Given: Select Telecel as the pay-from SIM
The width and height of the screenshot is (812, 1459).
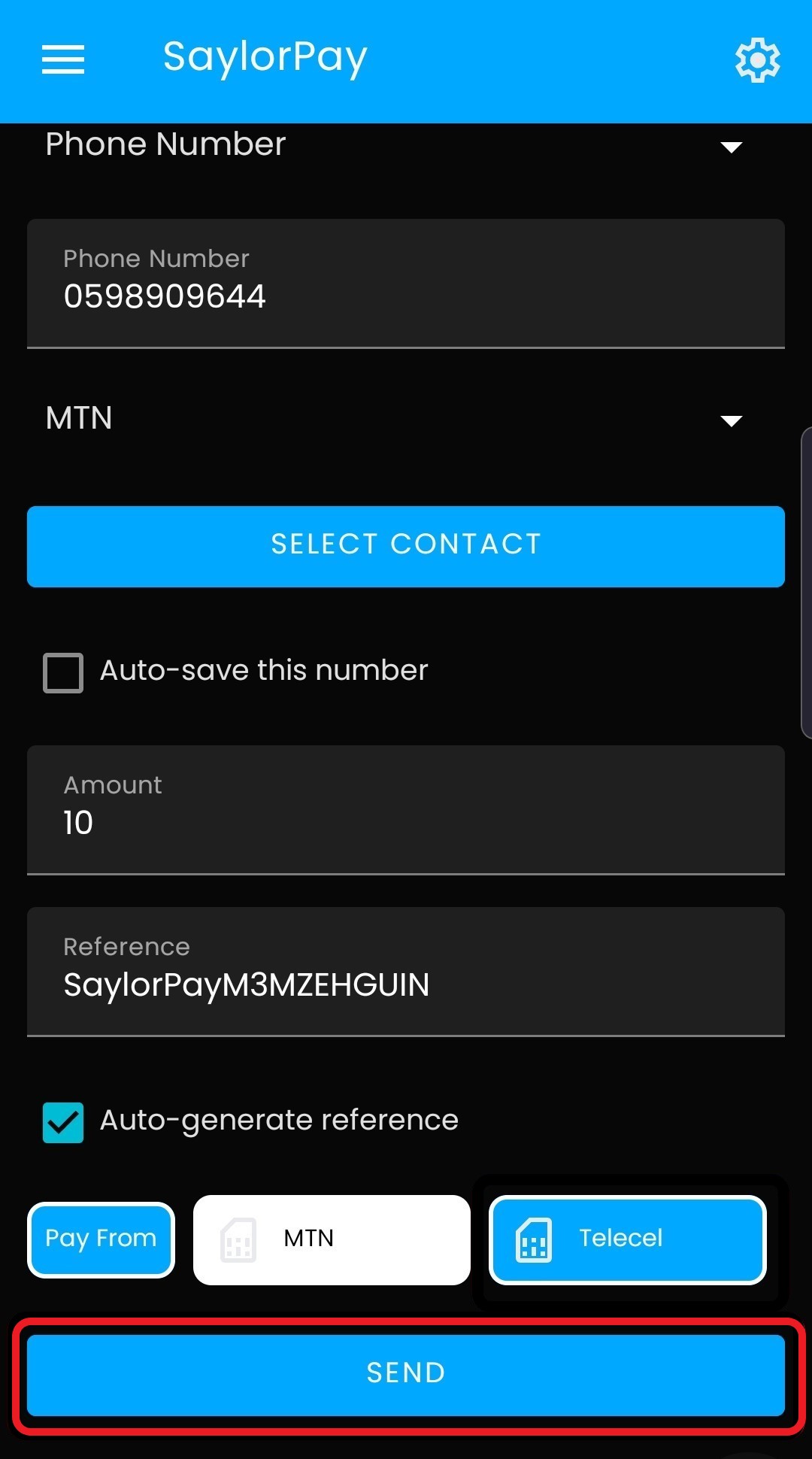Looking at the screenshot, I should (x=628, y=1239).
